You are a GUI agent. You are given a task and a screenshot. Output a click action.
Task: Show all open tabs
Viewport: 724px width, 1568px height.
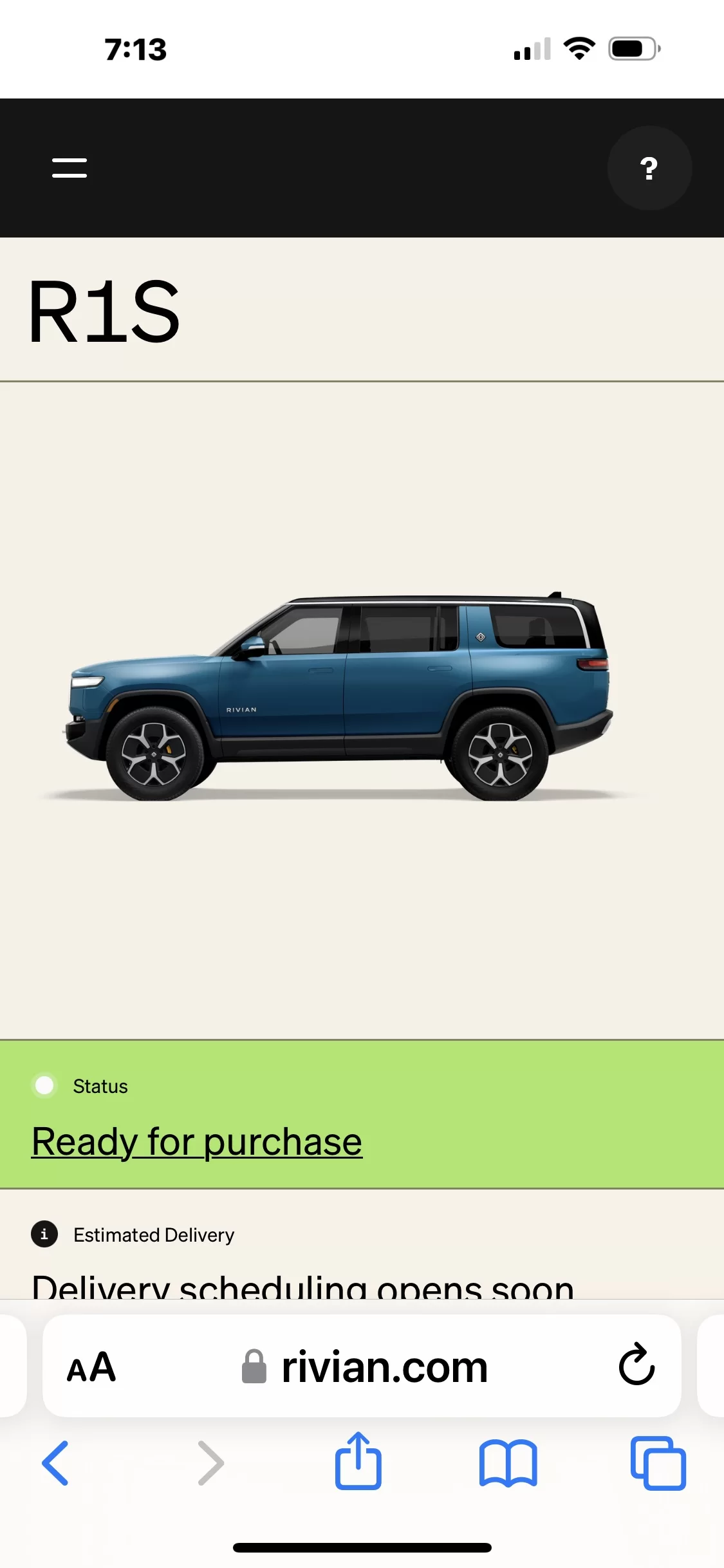(658, 1463)
